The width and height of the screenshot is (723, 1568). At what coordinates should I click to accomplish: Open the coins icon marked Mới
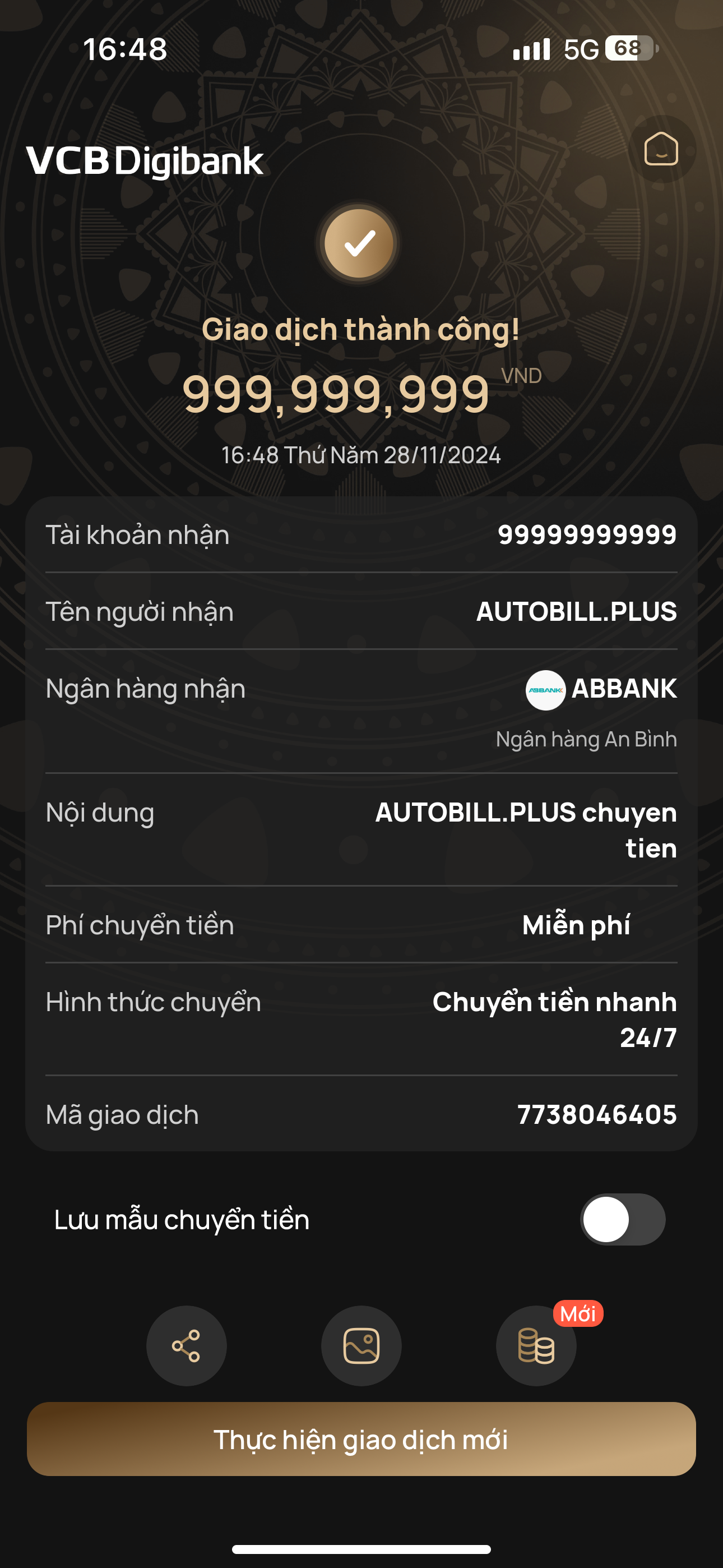(536, 1346)
